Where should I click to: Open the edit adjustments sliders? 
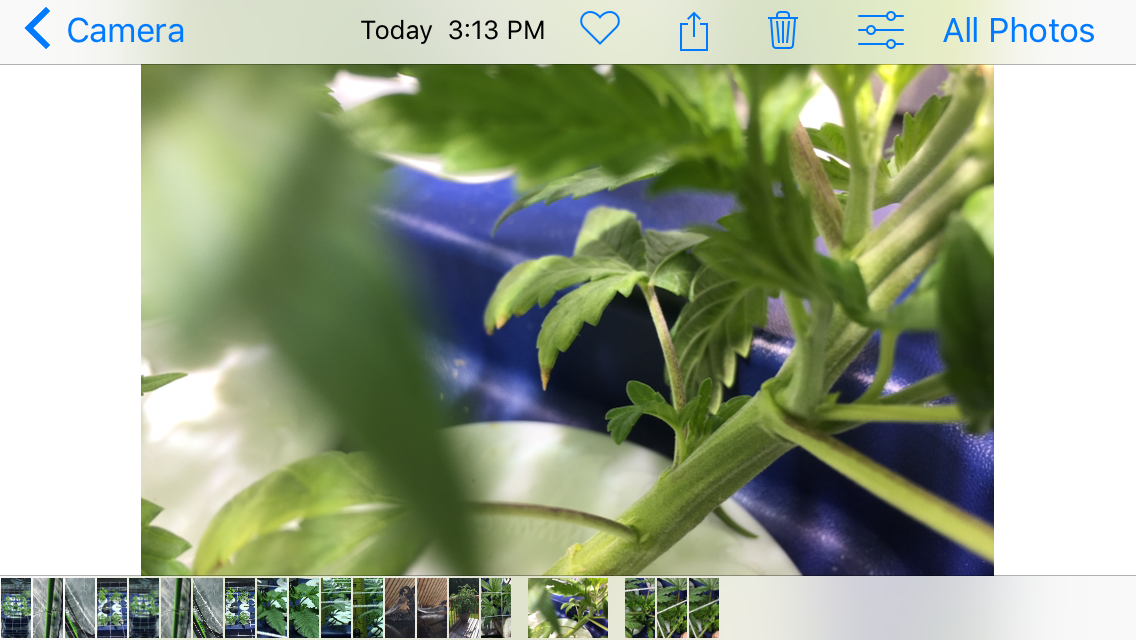coord(880,30)
